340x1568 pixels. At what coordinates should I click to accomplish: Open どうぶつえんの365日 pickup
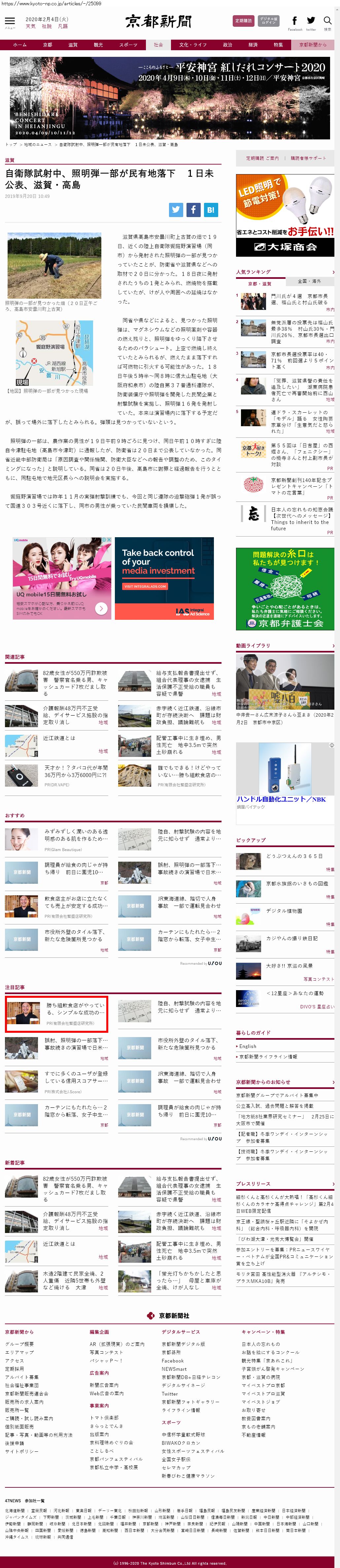pyautogui.click(x=294, y=856)
